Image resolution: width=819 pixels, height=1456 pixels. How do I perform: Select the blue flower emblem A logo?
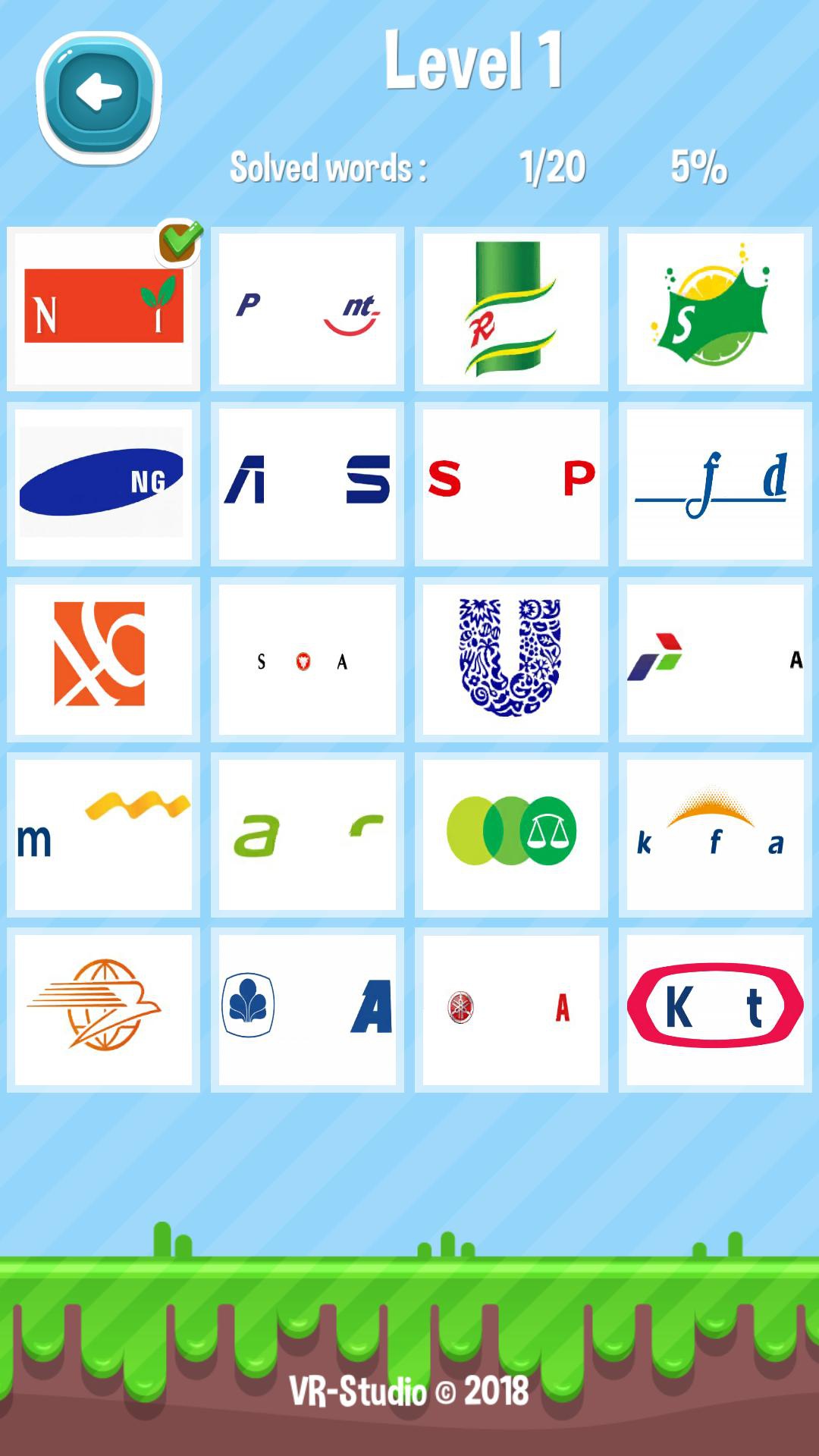click(307, 1009)
